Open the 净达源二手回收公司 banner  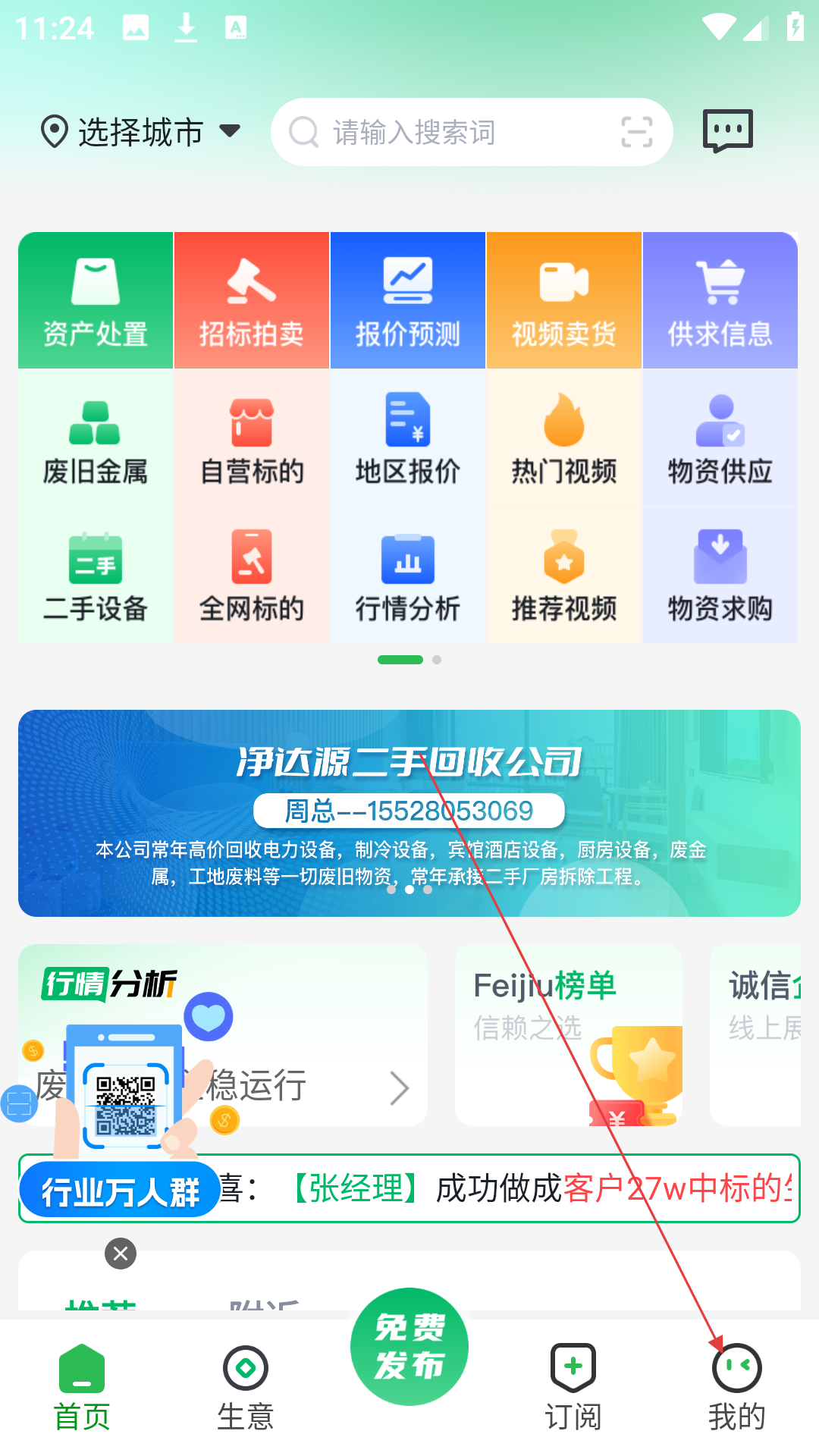409,813
